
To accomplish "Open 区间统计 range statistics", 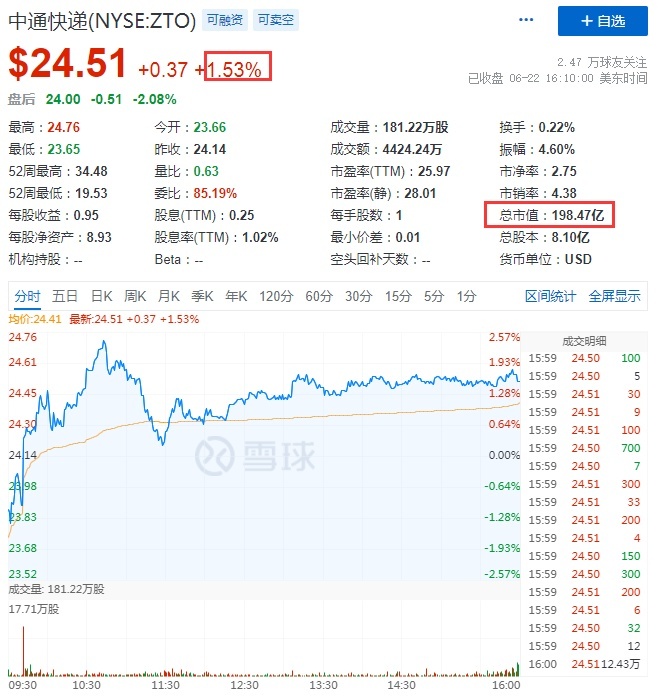I will click(x=551, y=296).
